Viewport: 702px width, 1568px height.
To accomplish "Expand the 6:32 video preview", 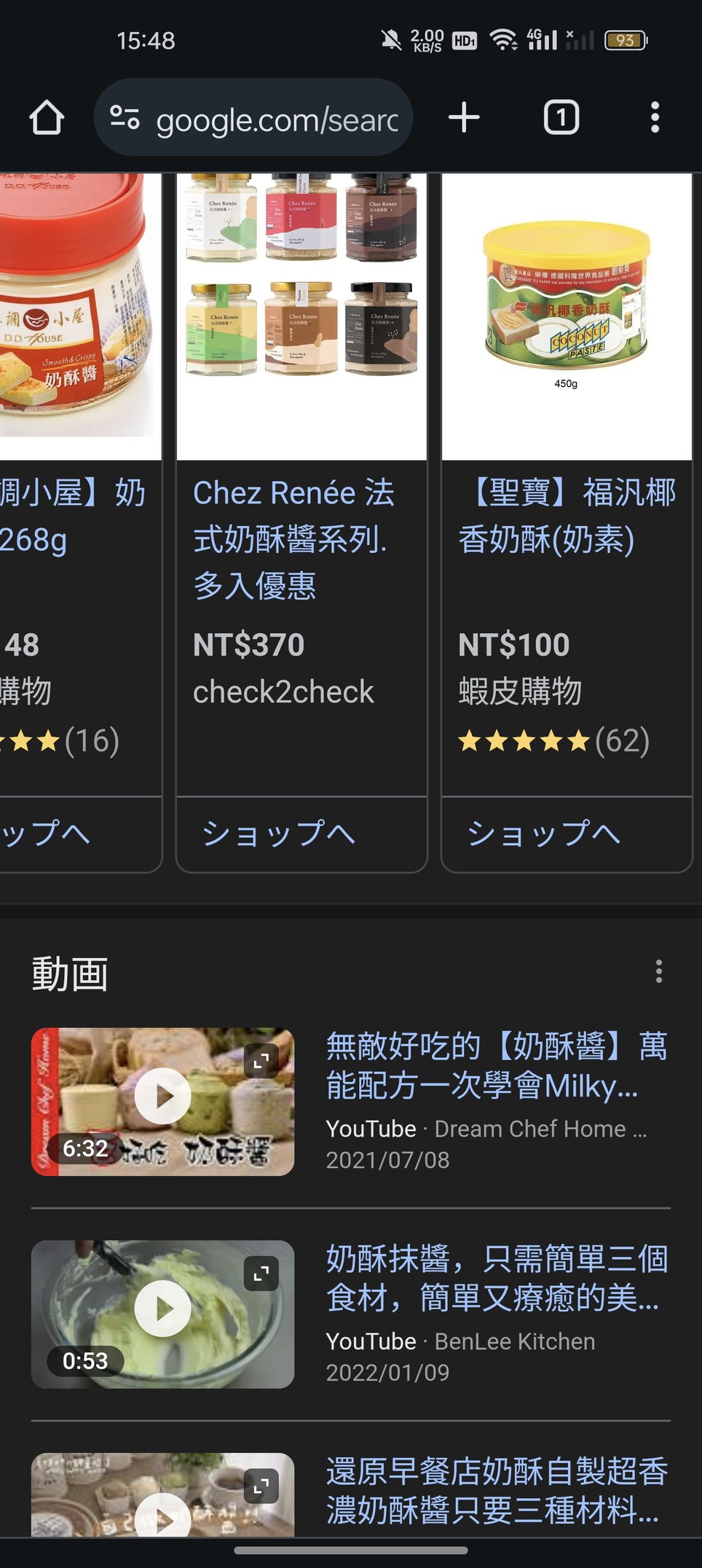I will click(x=261, y=1060).
